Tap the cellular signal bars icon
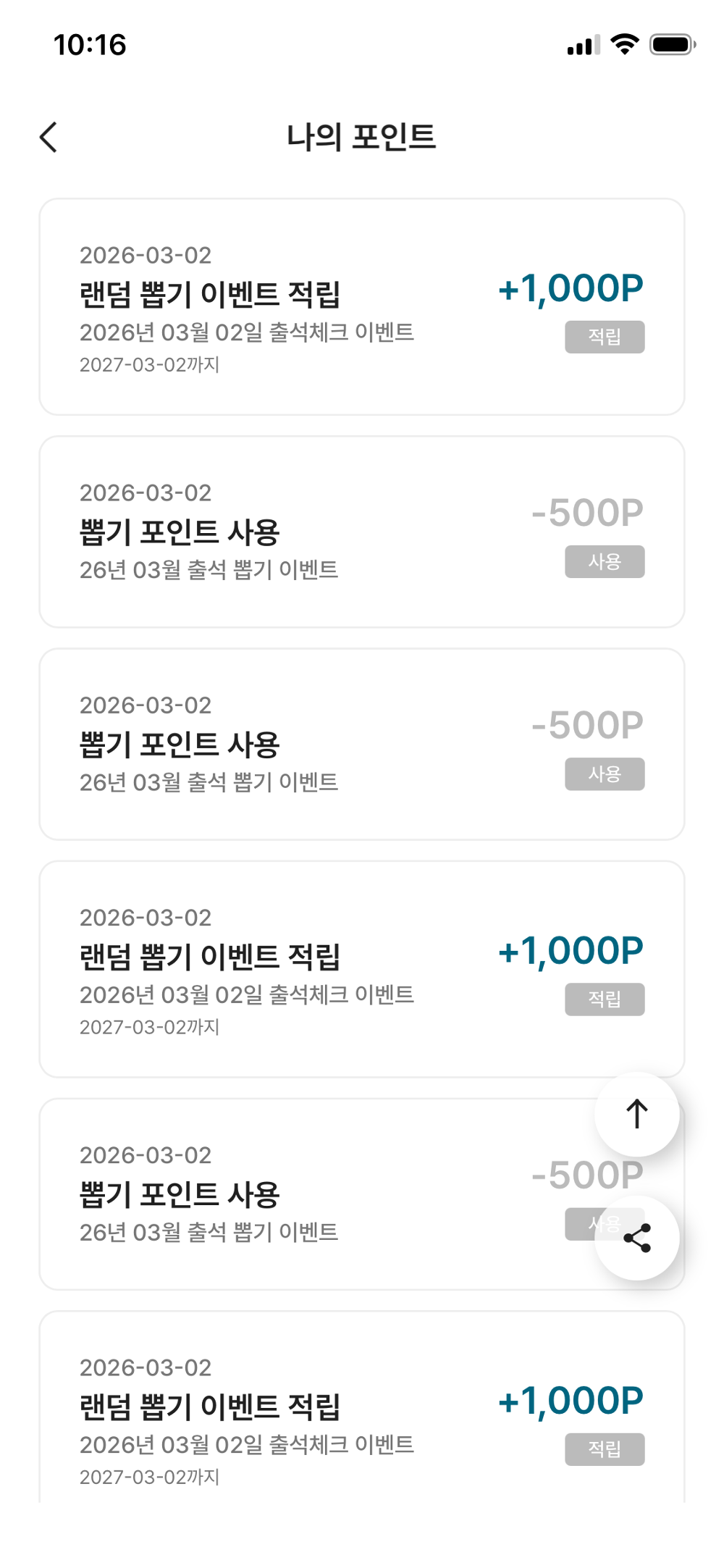The width and height of the screenshot is (724, 1568). click(x=583, y=45)
